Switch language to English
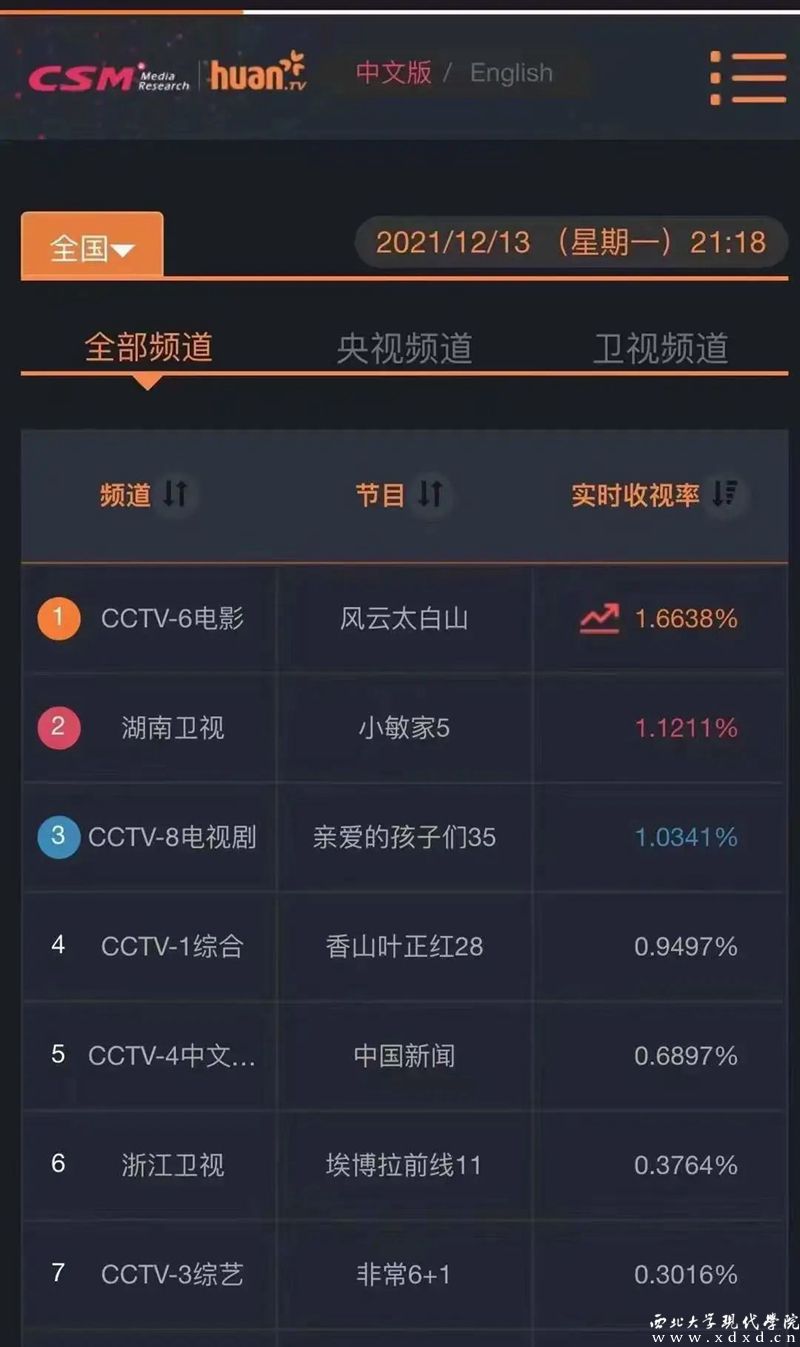Image resolution: width=800 pixels, height=1347 pixels. pyautogui.click(x=511, y=73)
